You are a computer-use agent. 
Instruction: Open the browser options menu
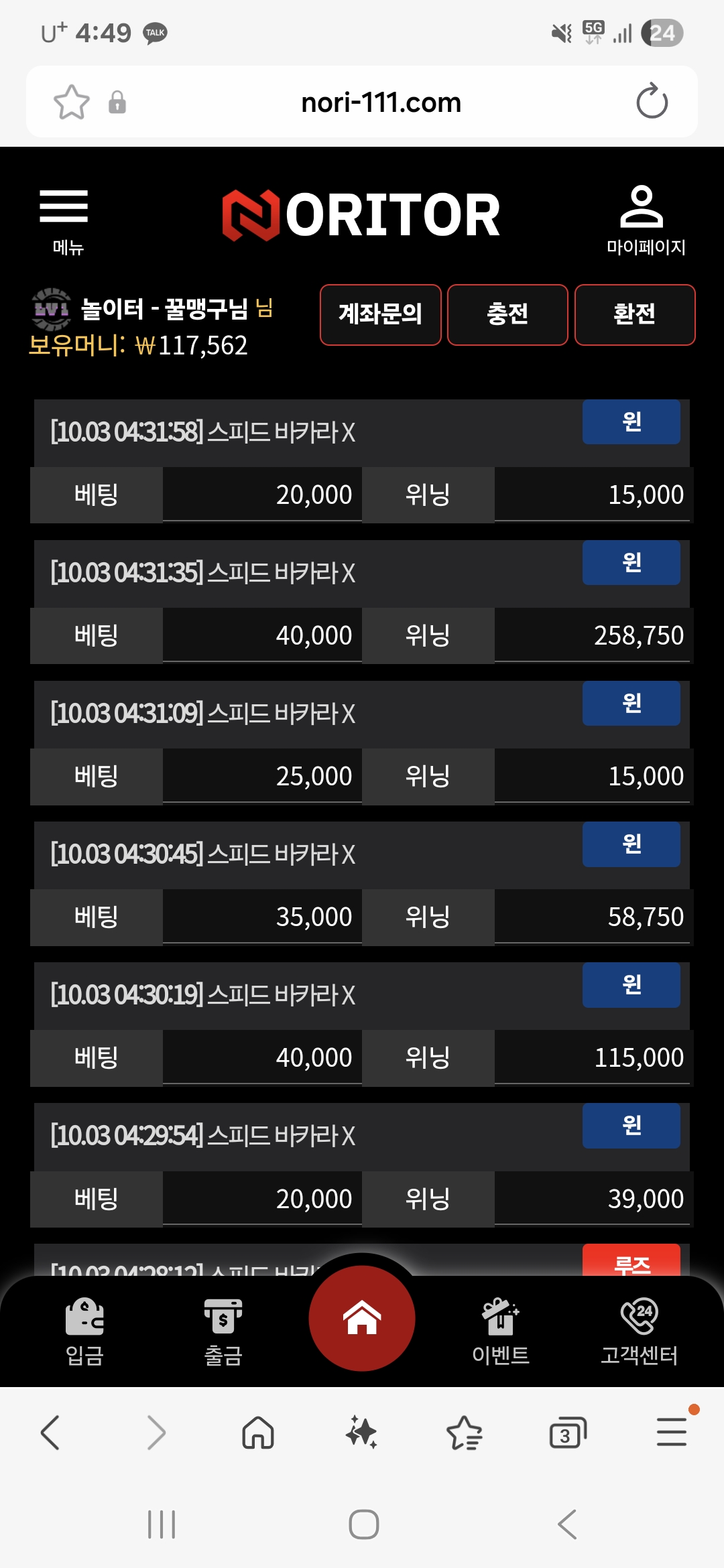coord(671,1433)
